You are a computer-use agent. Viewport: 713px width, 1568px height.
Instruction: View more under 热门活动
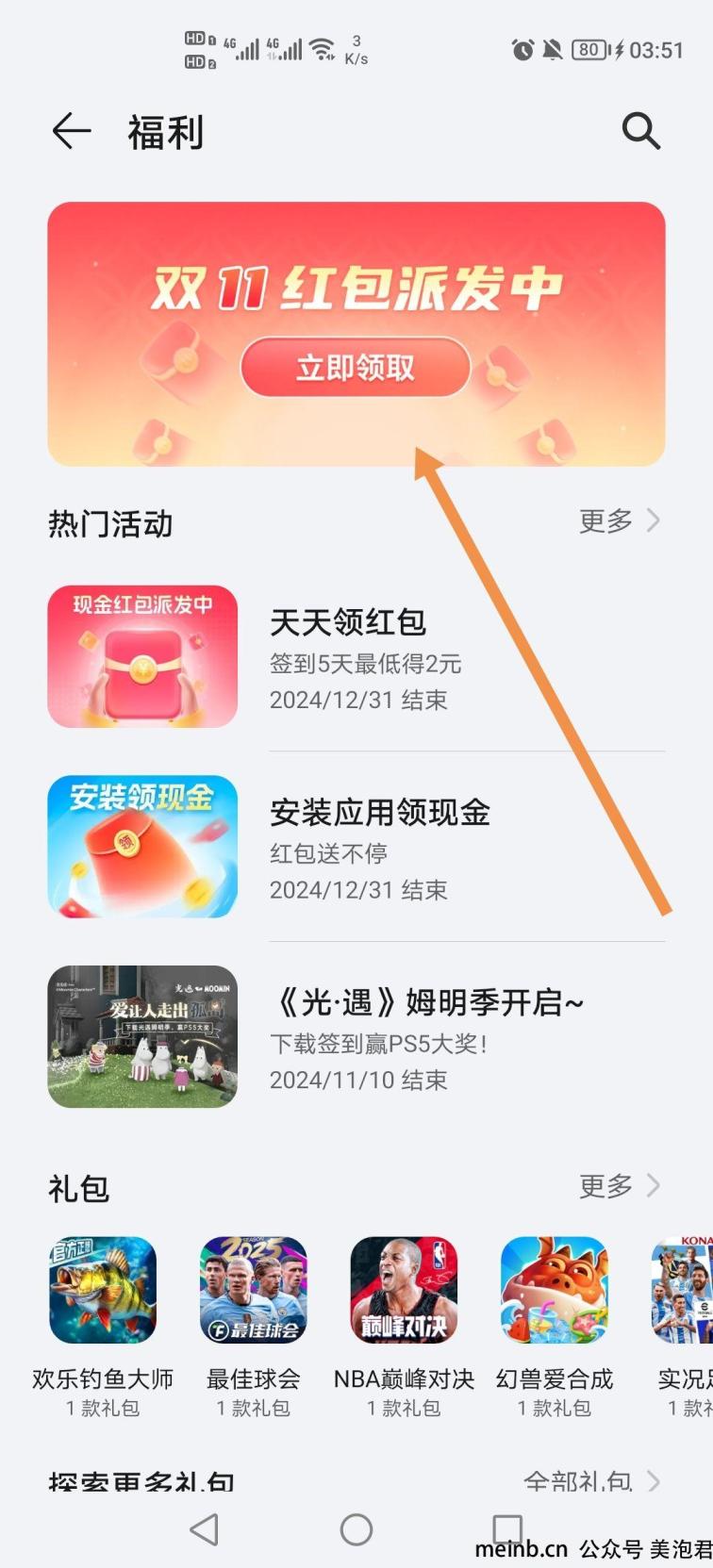click(619, 520)
